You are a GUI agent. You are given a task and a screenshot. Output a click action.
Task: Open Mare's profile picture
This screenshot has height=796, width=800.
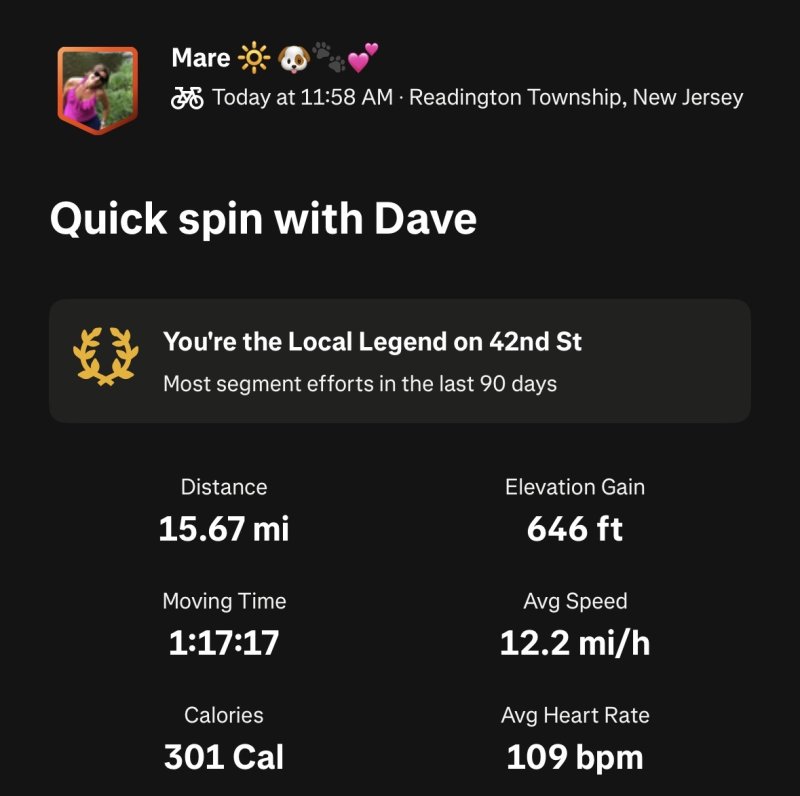pyautogui.click(x=97, y=85)
